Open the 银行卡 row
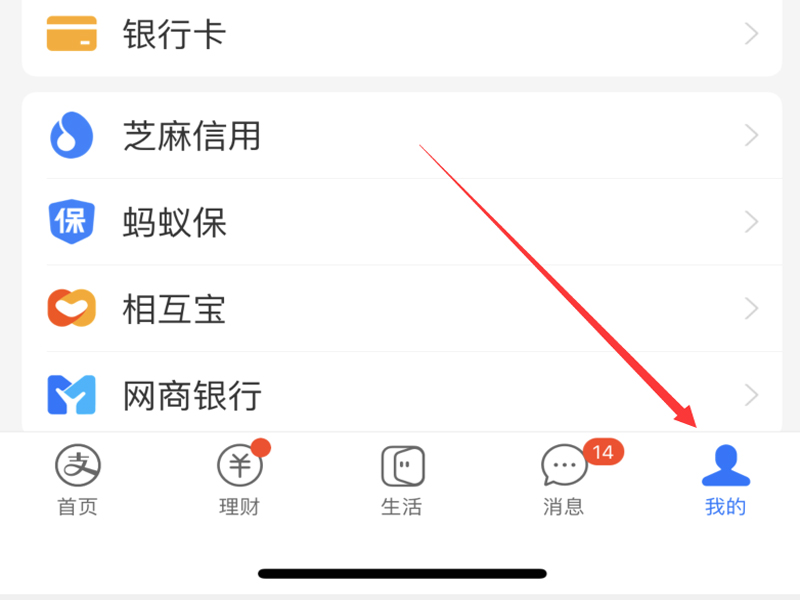Viewport: 800px width, 600px height. tap(400, 35)
